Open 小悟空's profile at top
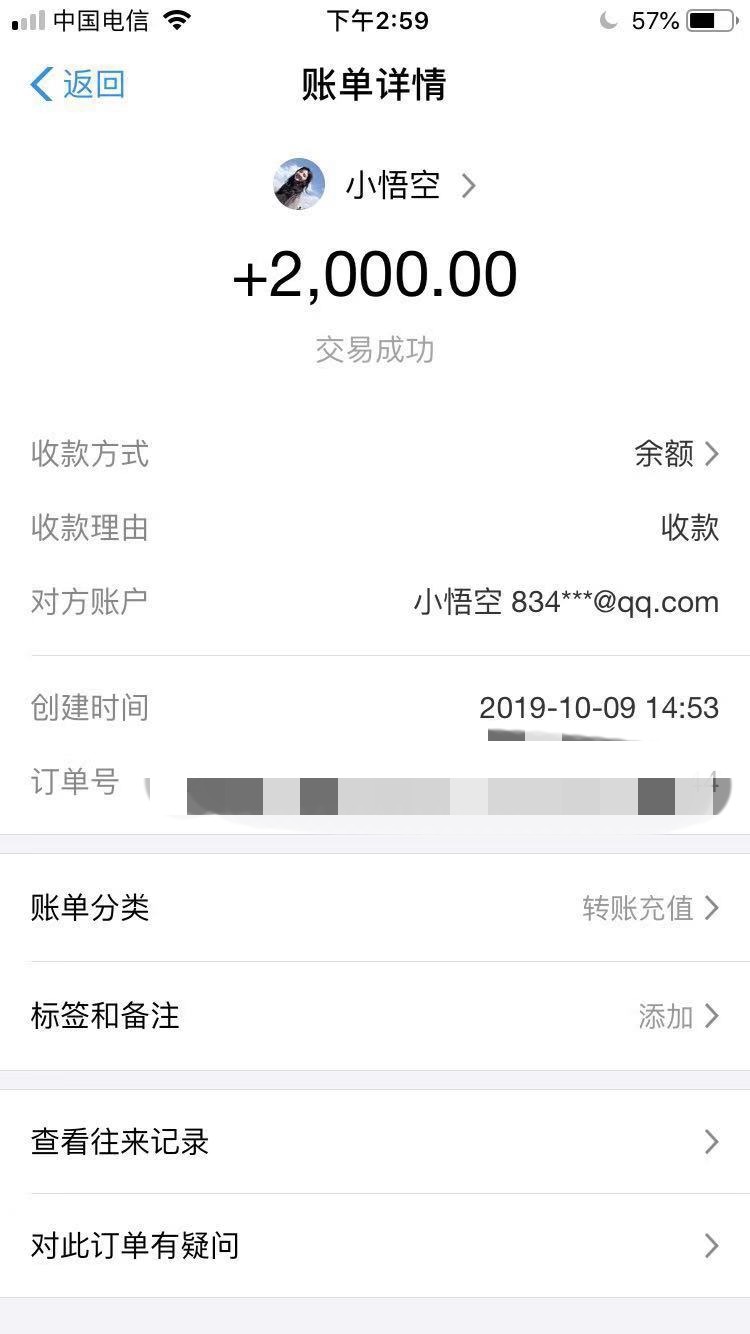Screen dimensions: 750x1334 (x=375, y=185)
